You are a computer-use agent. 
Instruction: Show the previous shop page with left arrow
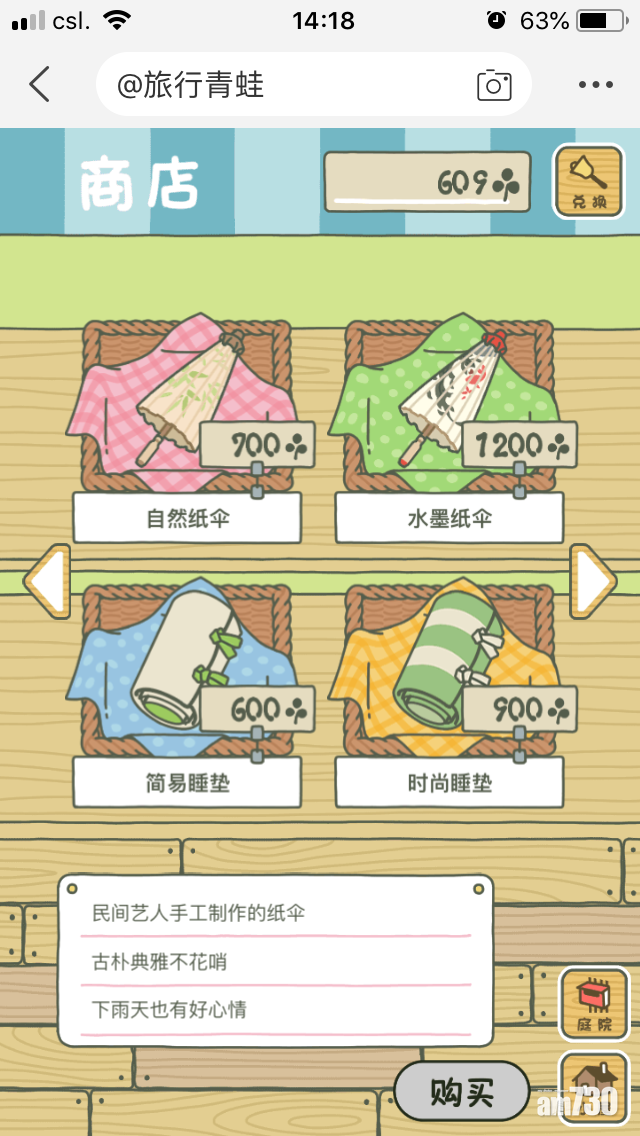pyautogui.click(x=46, y=581)
